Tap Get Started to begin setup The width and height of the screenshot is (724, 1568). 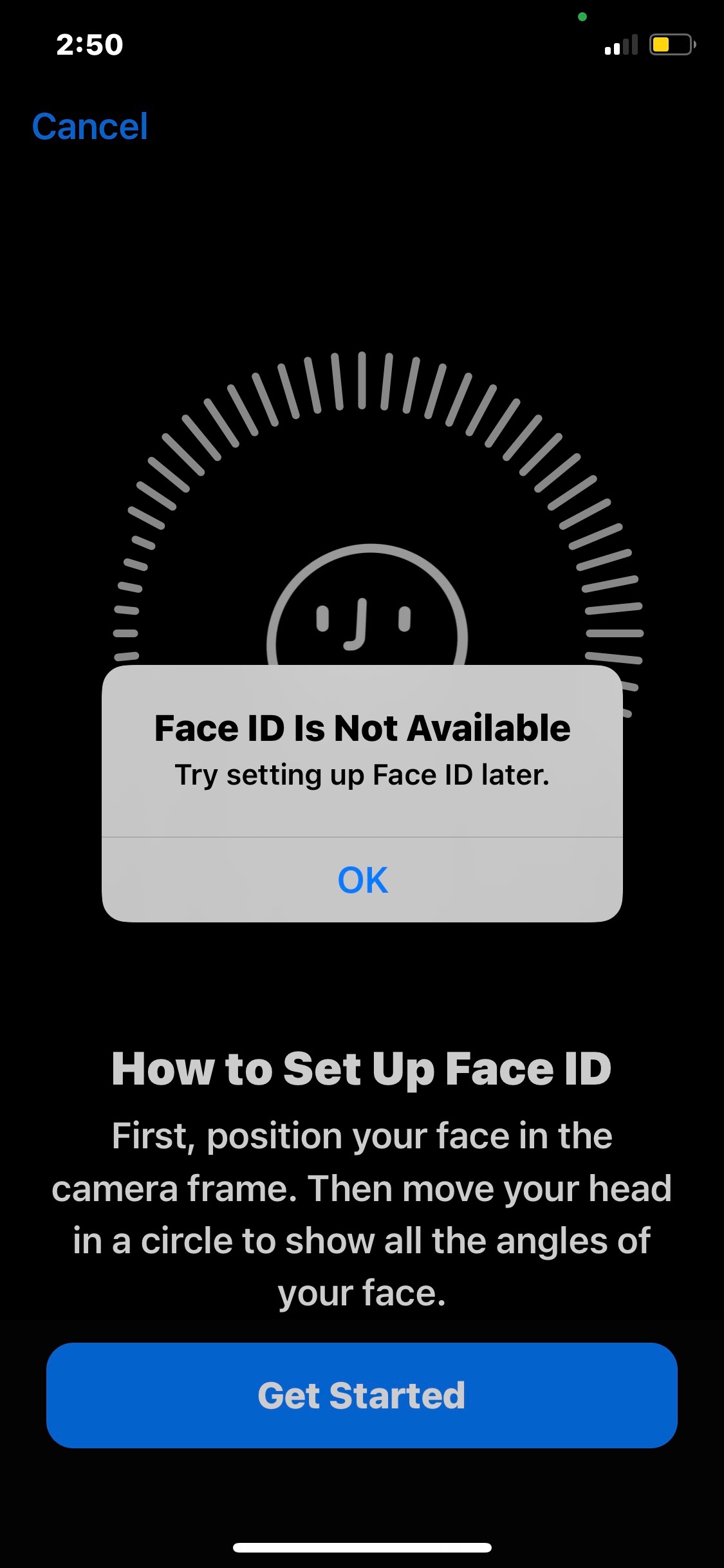tap(362, 1395)
